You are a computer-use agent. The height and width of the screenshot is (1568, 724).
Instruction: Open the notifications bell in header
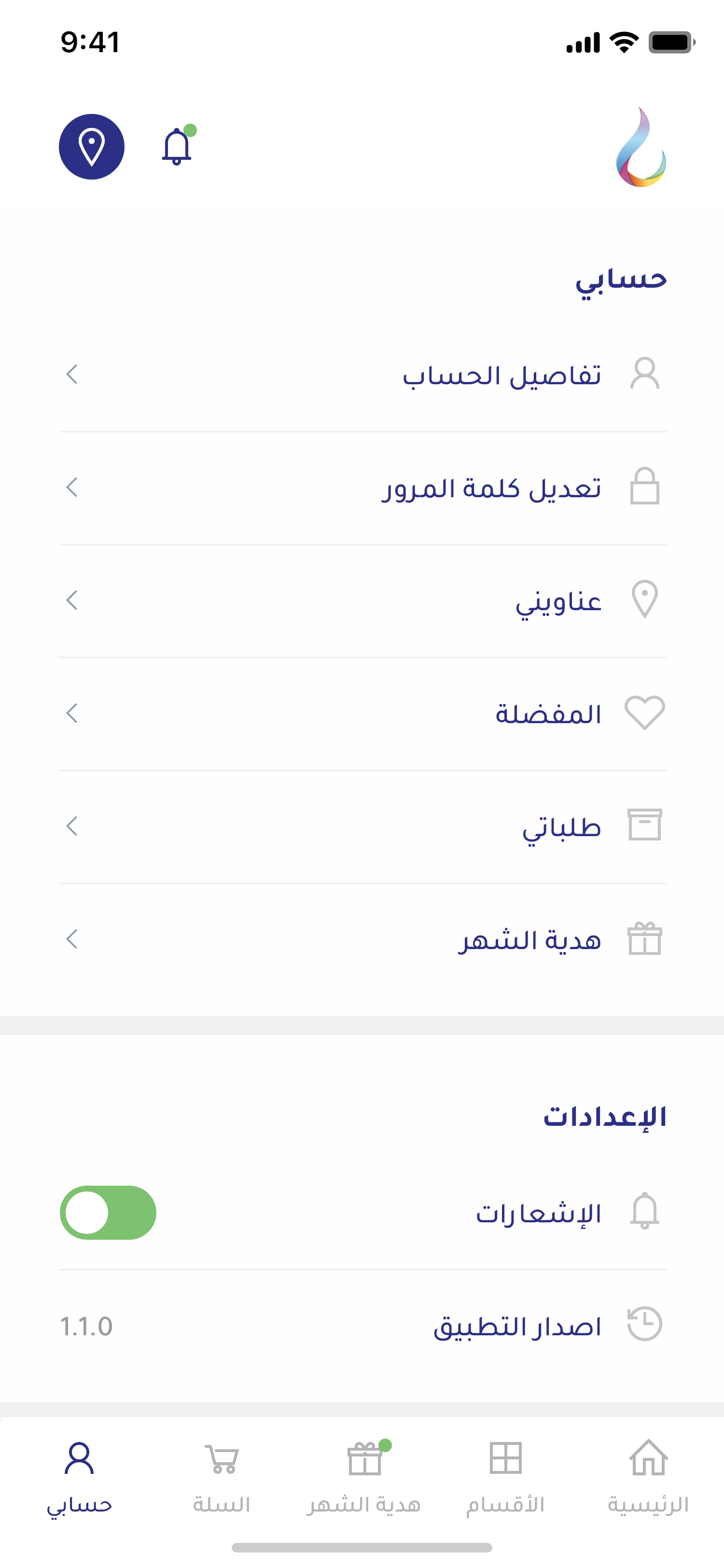[177, 146]
